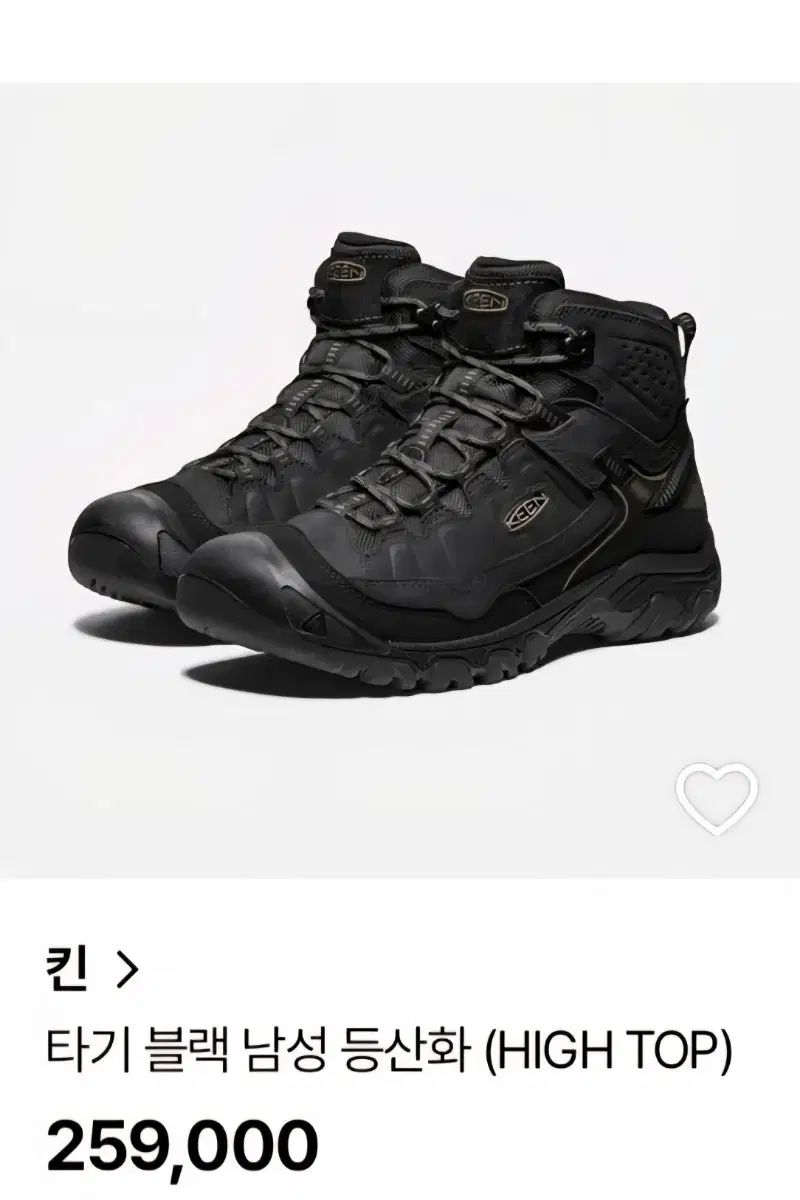Select the brand name 킨

coord(66,967)
